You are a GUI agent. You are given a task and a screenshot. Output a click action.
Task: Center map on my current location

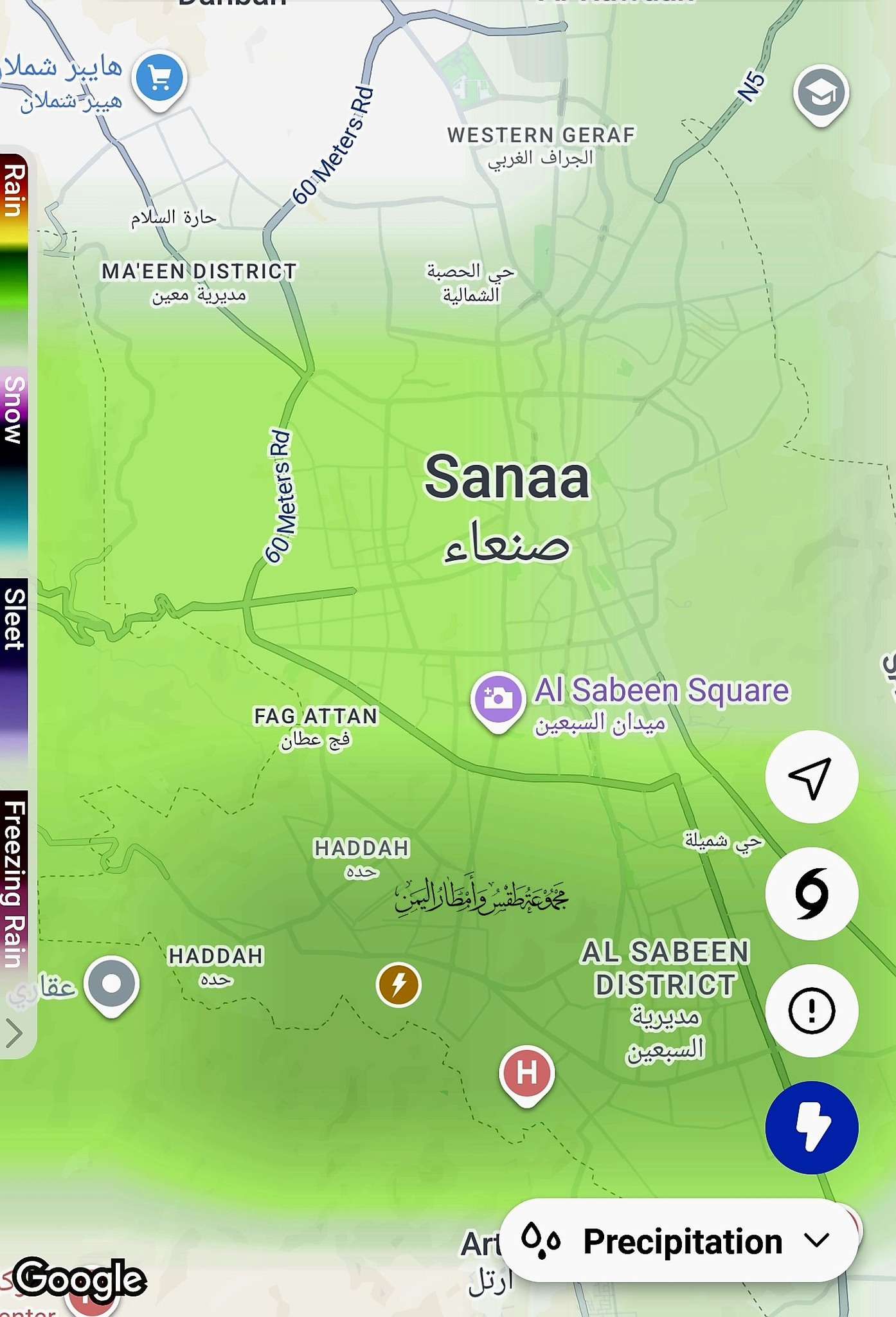click(x=811, y=777)
